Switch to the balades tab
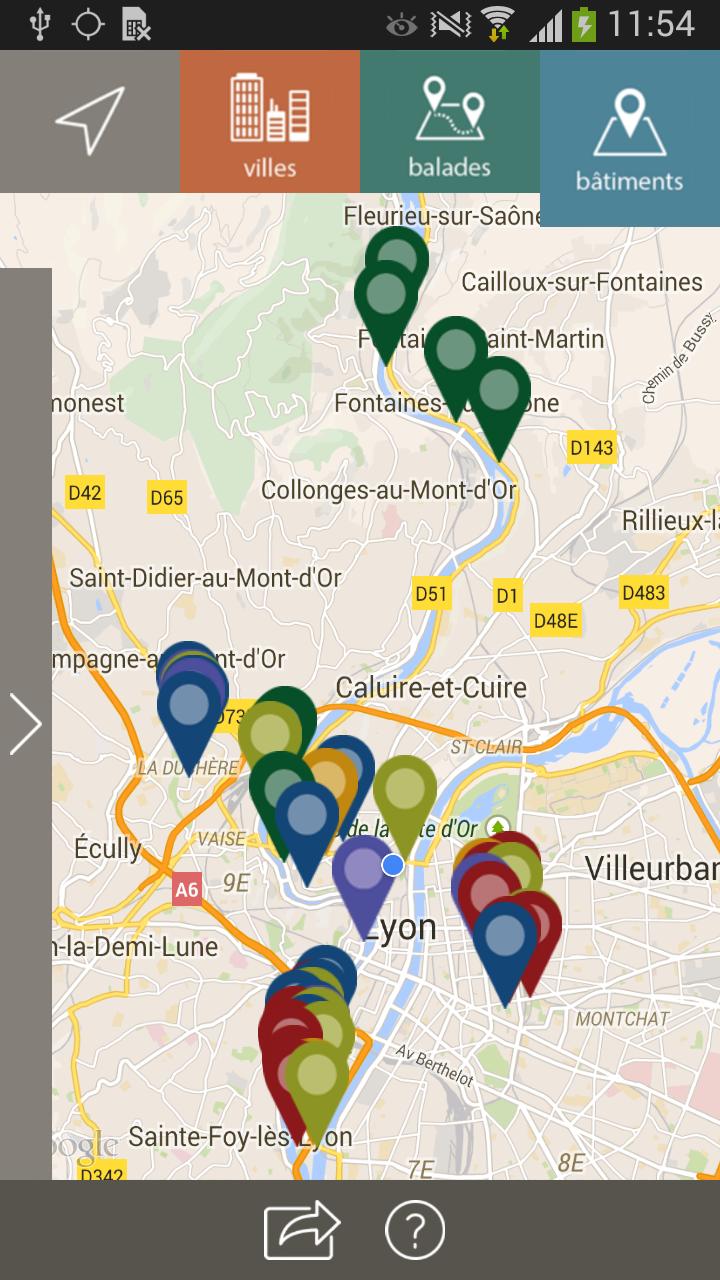This screenshot has width=720, height=1280. [450, 121]
